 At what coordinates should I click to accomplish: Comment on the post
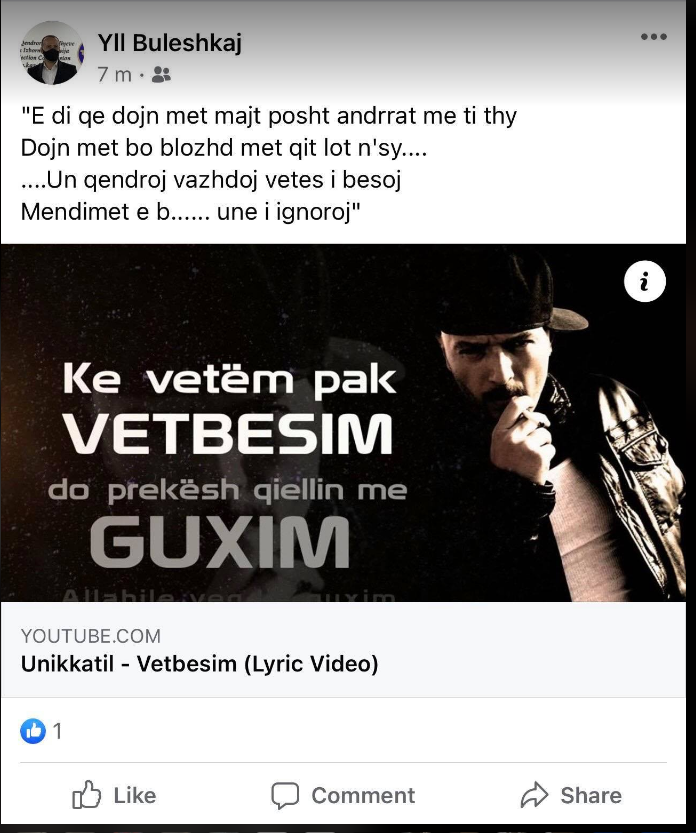343,795
